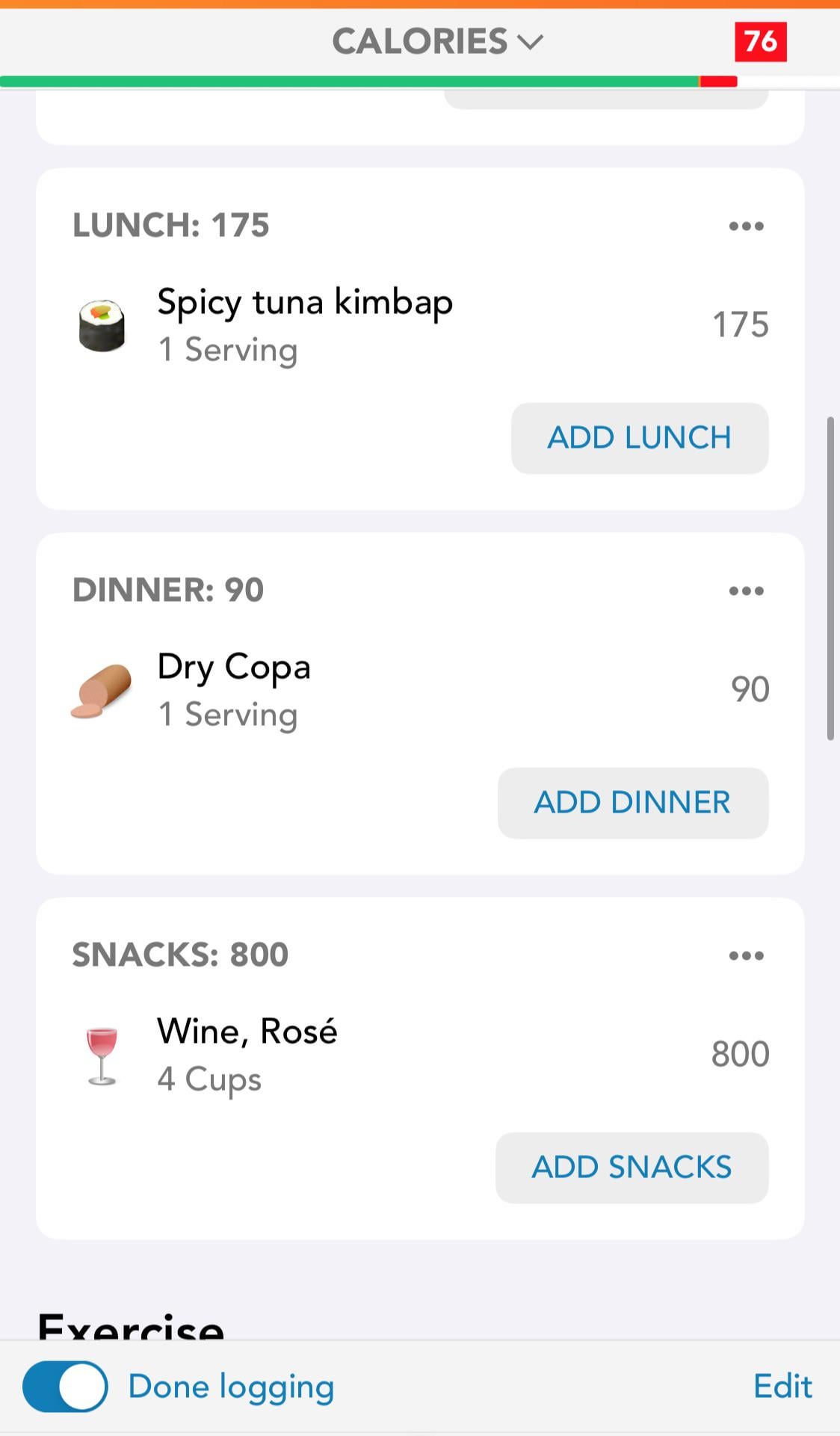Expand the CALORIES dropdown
The width and height of the screenshot is (840, 1436).
point(438,41)
